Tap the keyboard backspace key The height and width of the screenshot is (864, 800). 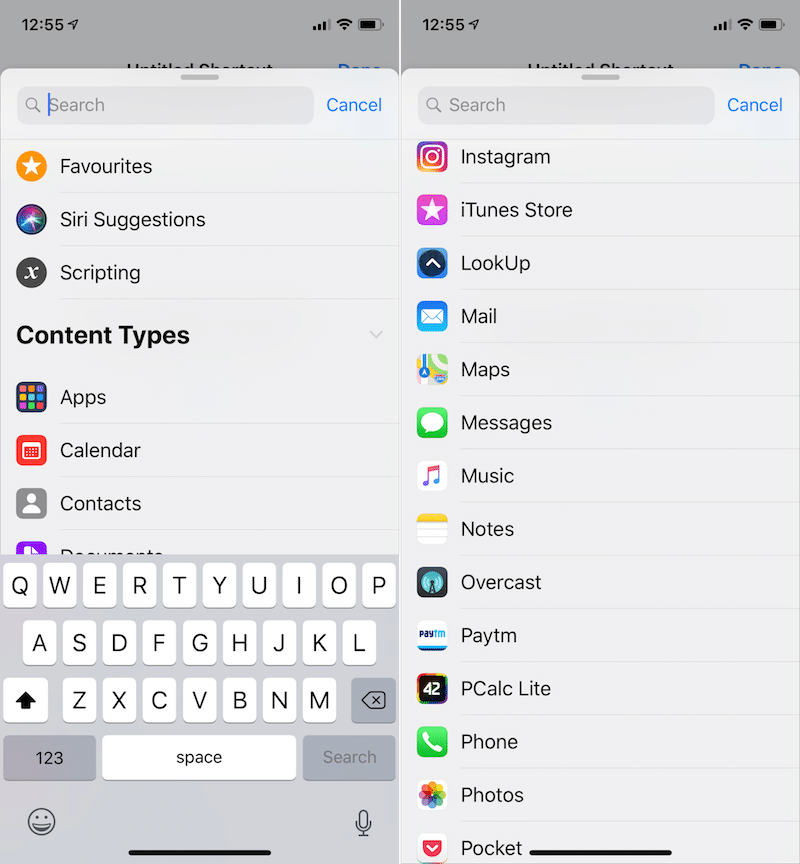(x=373, y=701)
